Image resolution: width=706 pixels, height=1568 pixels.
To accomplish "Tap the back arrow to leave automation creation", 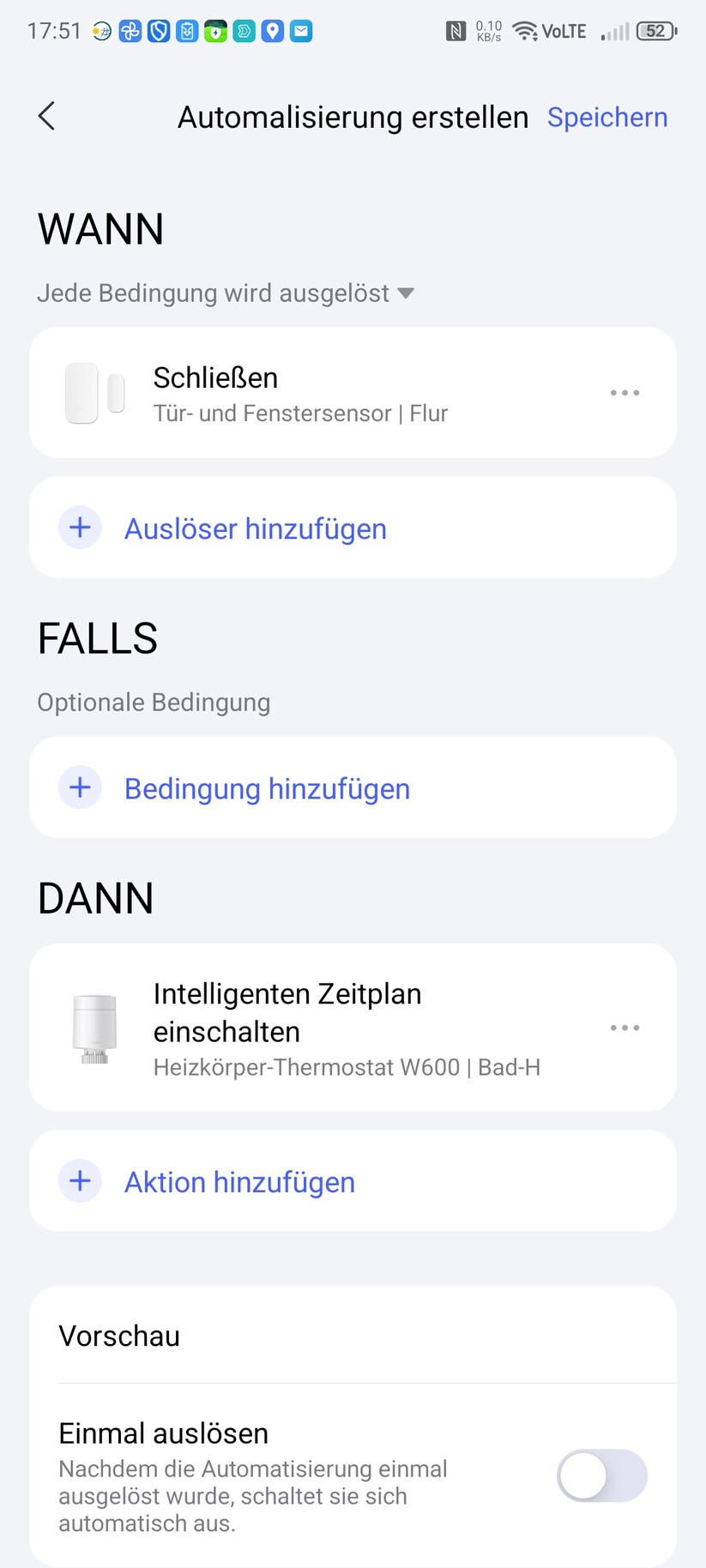I will point(45,116).
